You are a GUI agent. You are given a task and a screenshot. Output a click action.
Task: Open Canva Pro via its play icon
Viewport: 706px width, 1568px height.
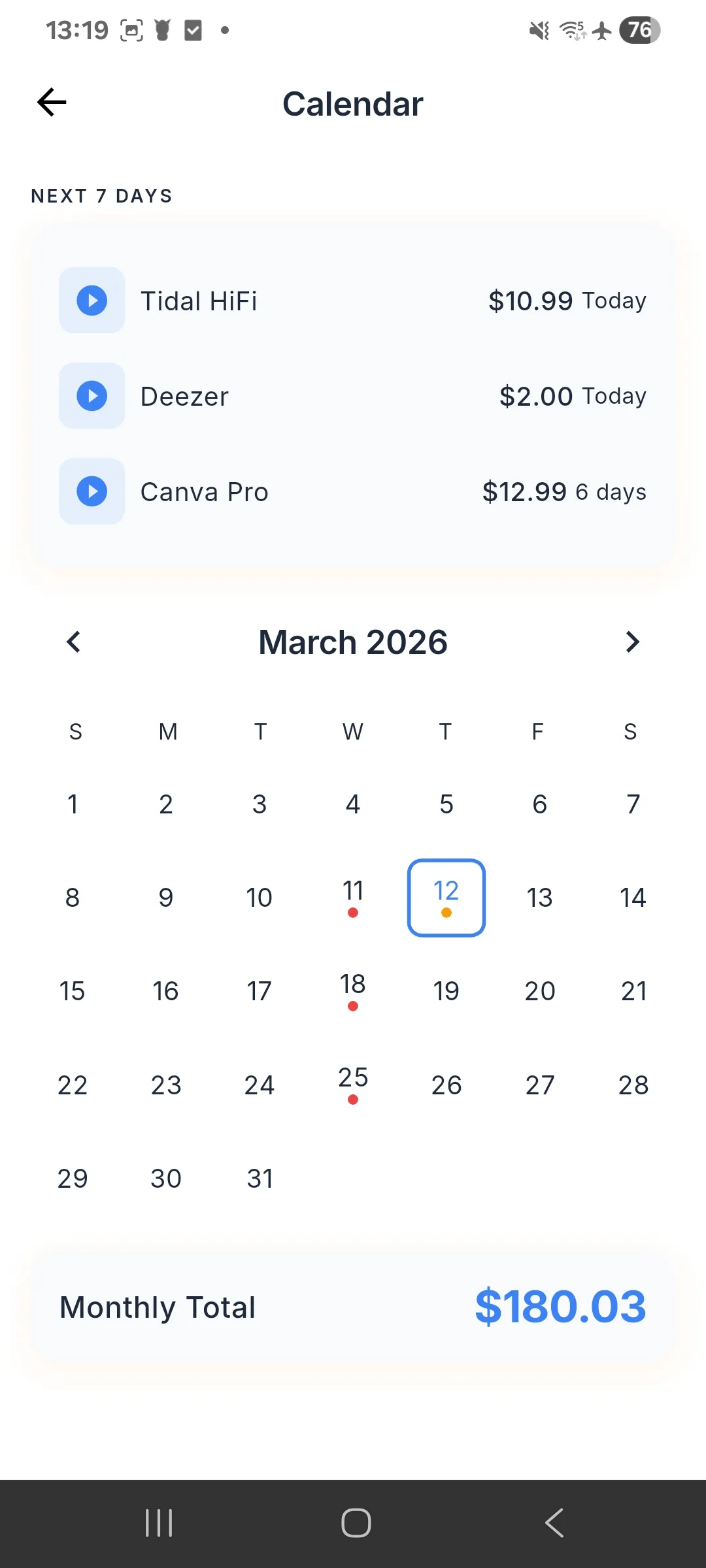coord(92,491)
